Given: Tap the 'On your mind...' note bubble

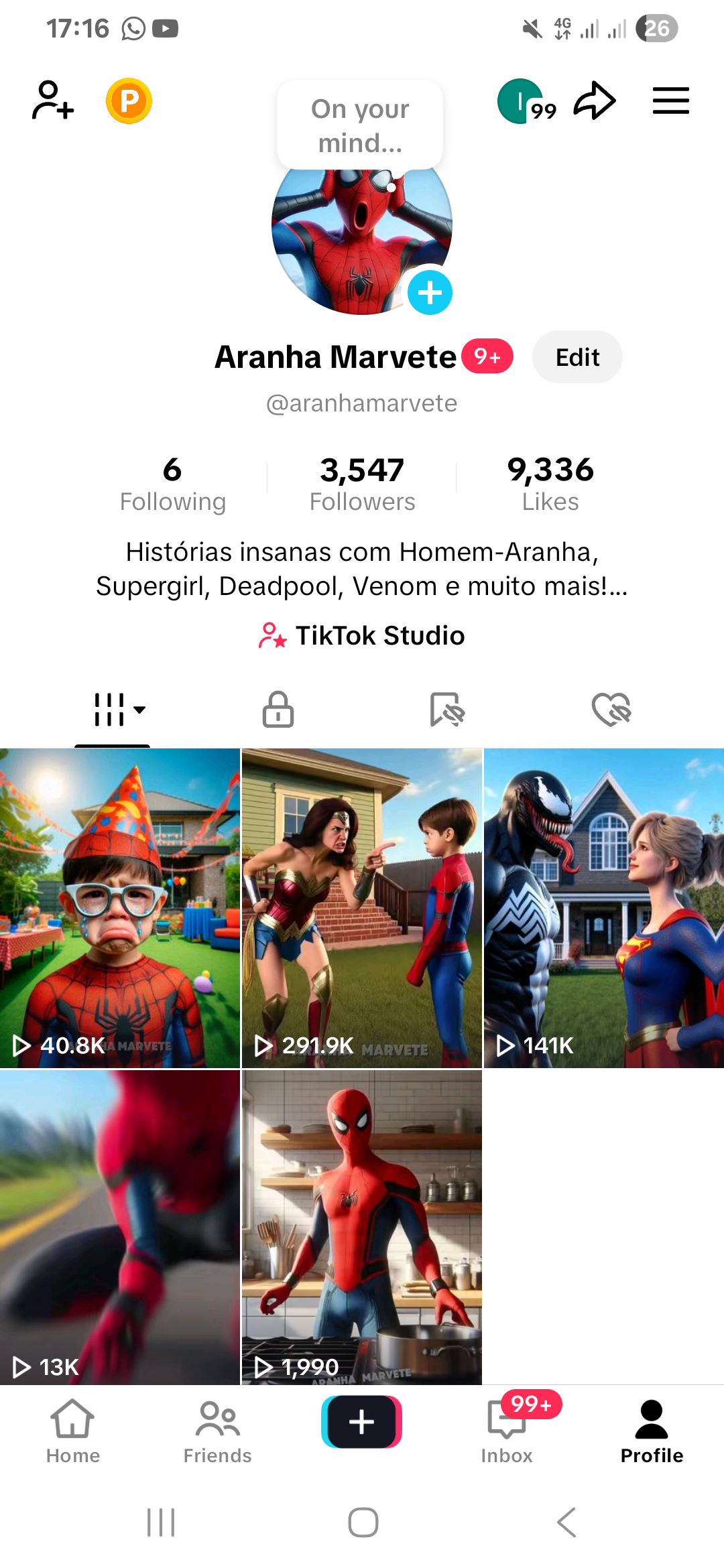Looking at the screenshot, I should (x=360, y=125).
